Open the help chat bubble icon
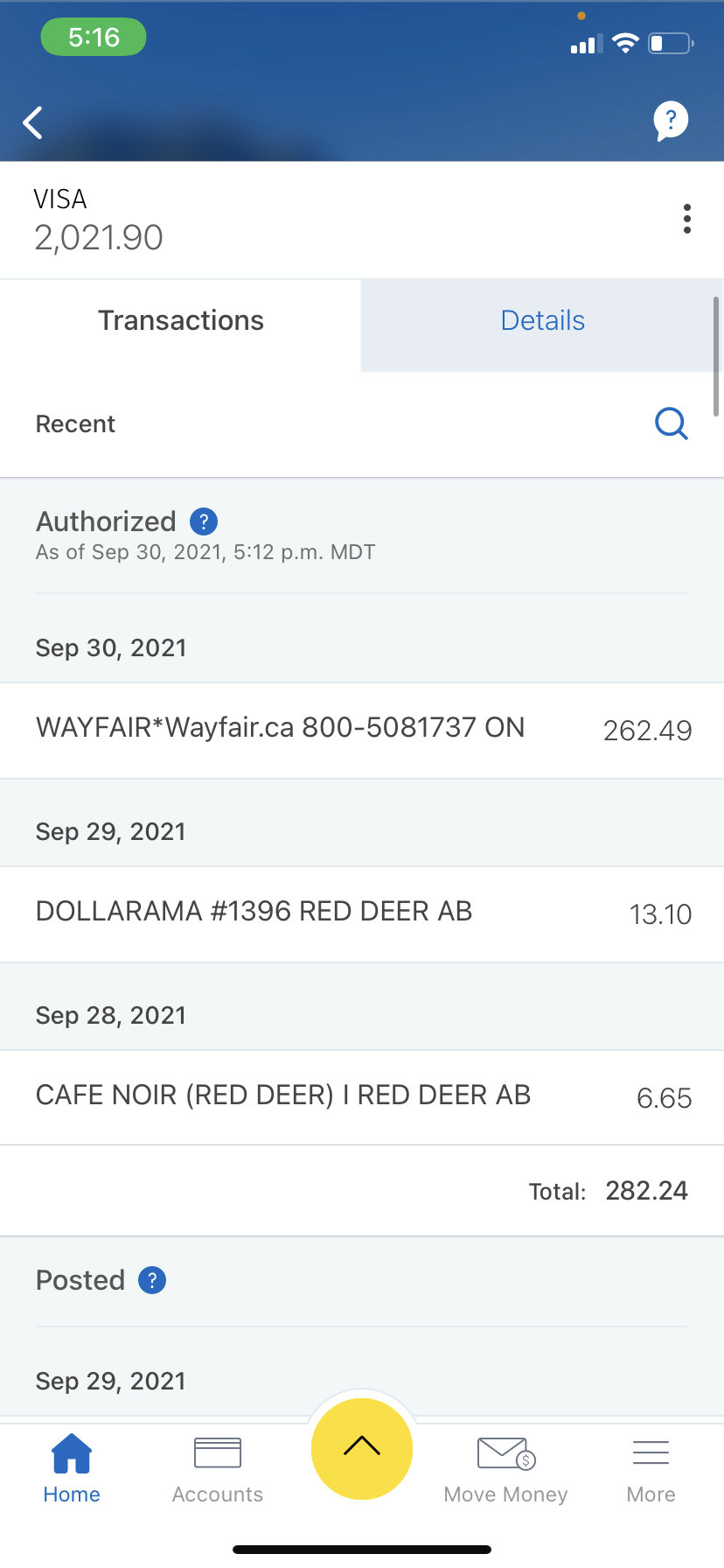 (x=671, y=122)
